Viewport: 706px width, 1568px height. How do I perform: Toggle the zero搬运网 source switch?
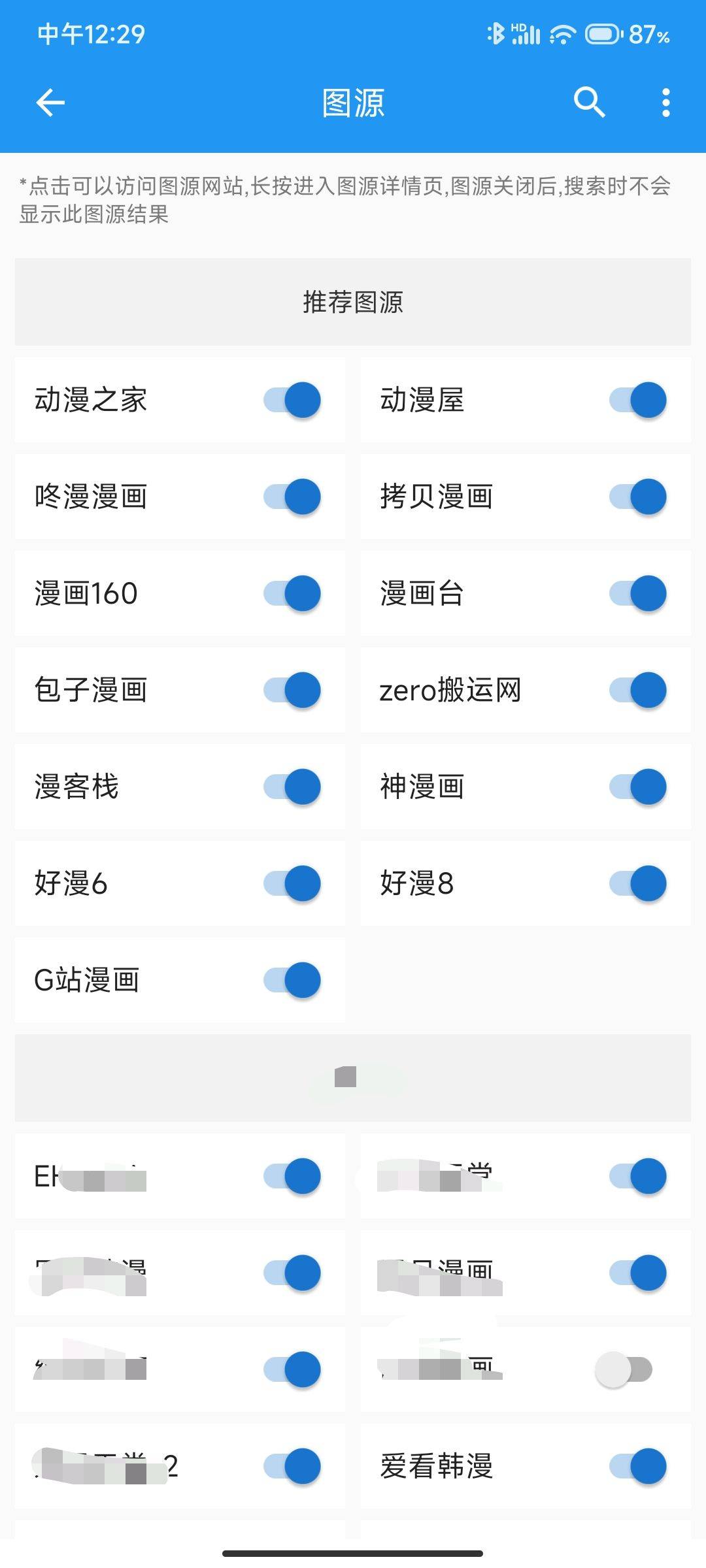(x=638, y=690)
